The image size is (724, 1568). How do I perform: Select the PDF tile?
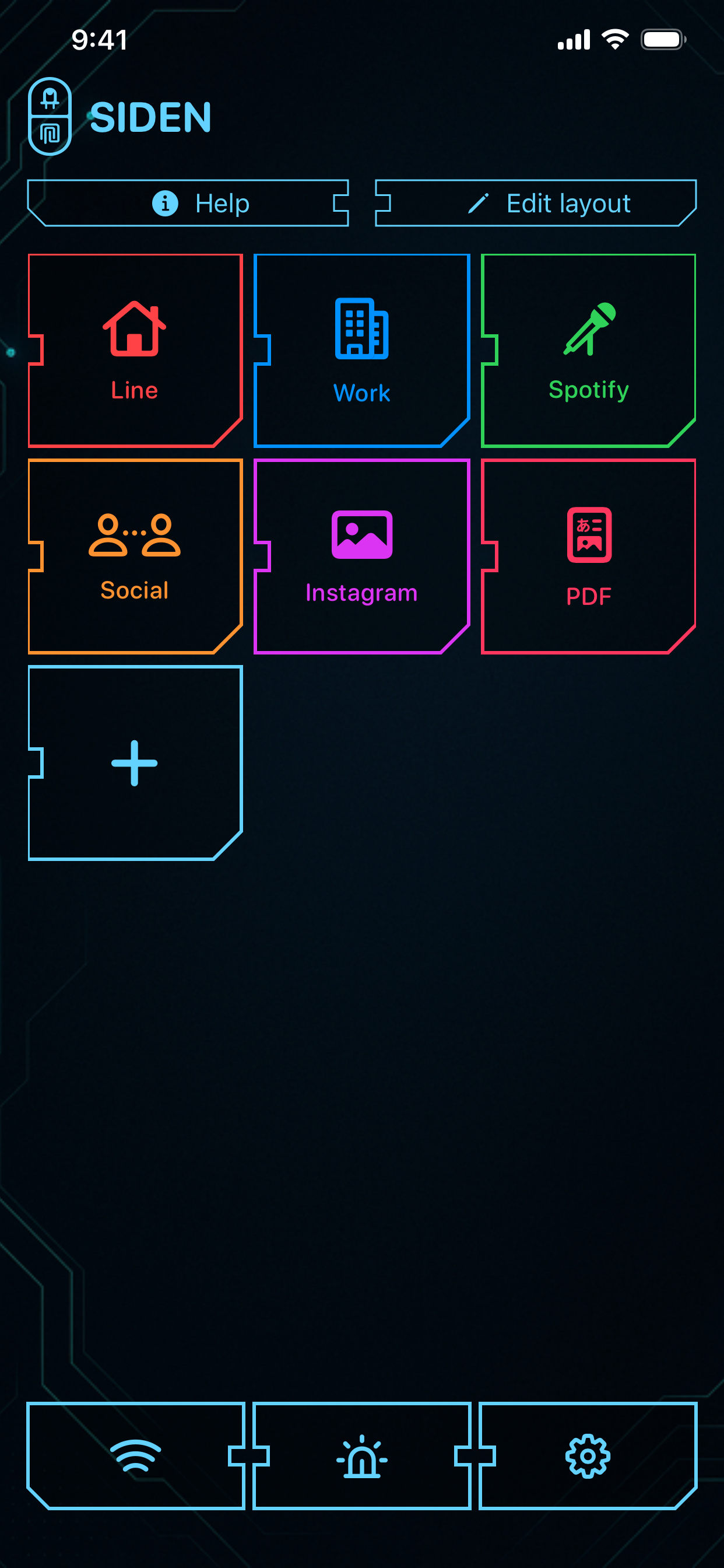[588, 556]
